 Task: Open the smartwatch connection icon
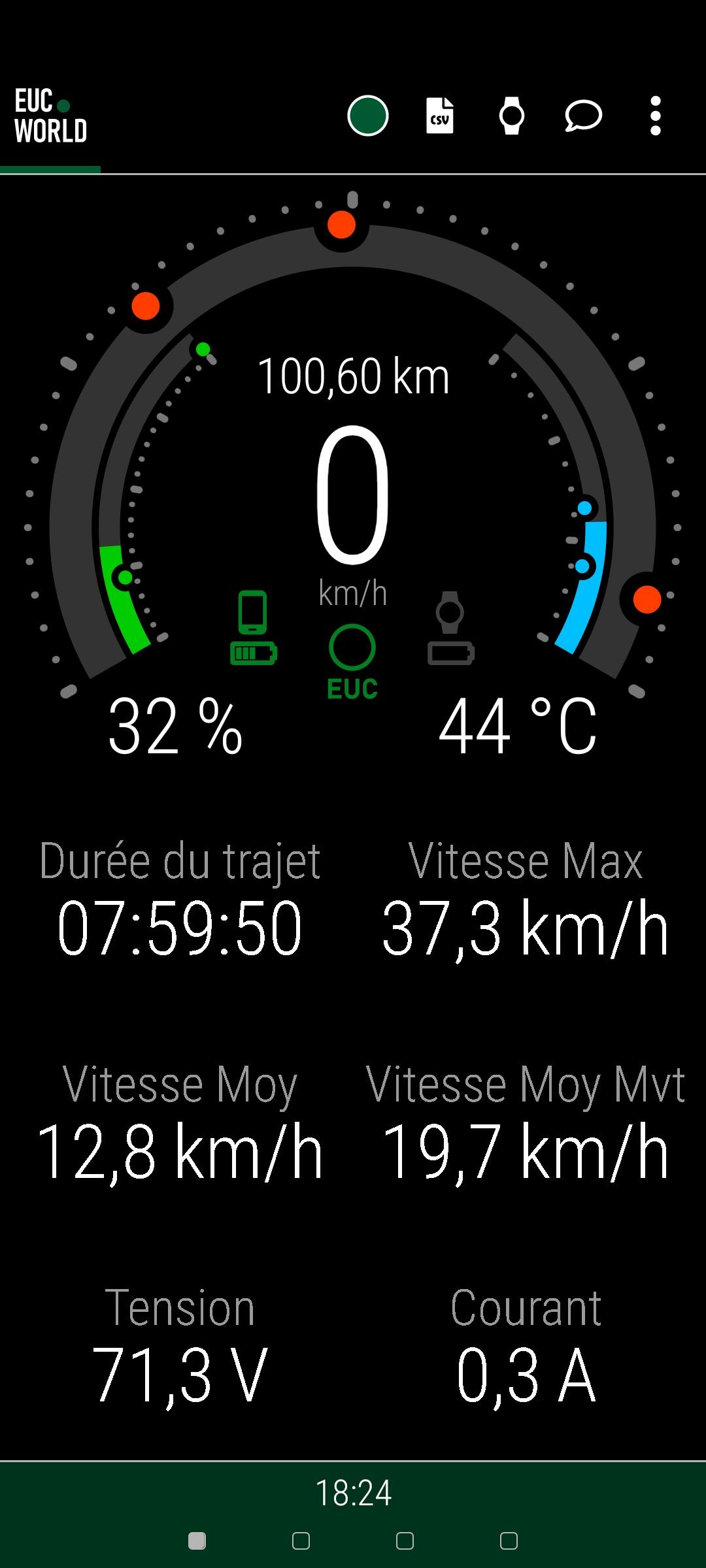pos(511,116)
